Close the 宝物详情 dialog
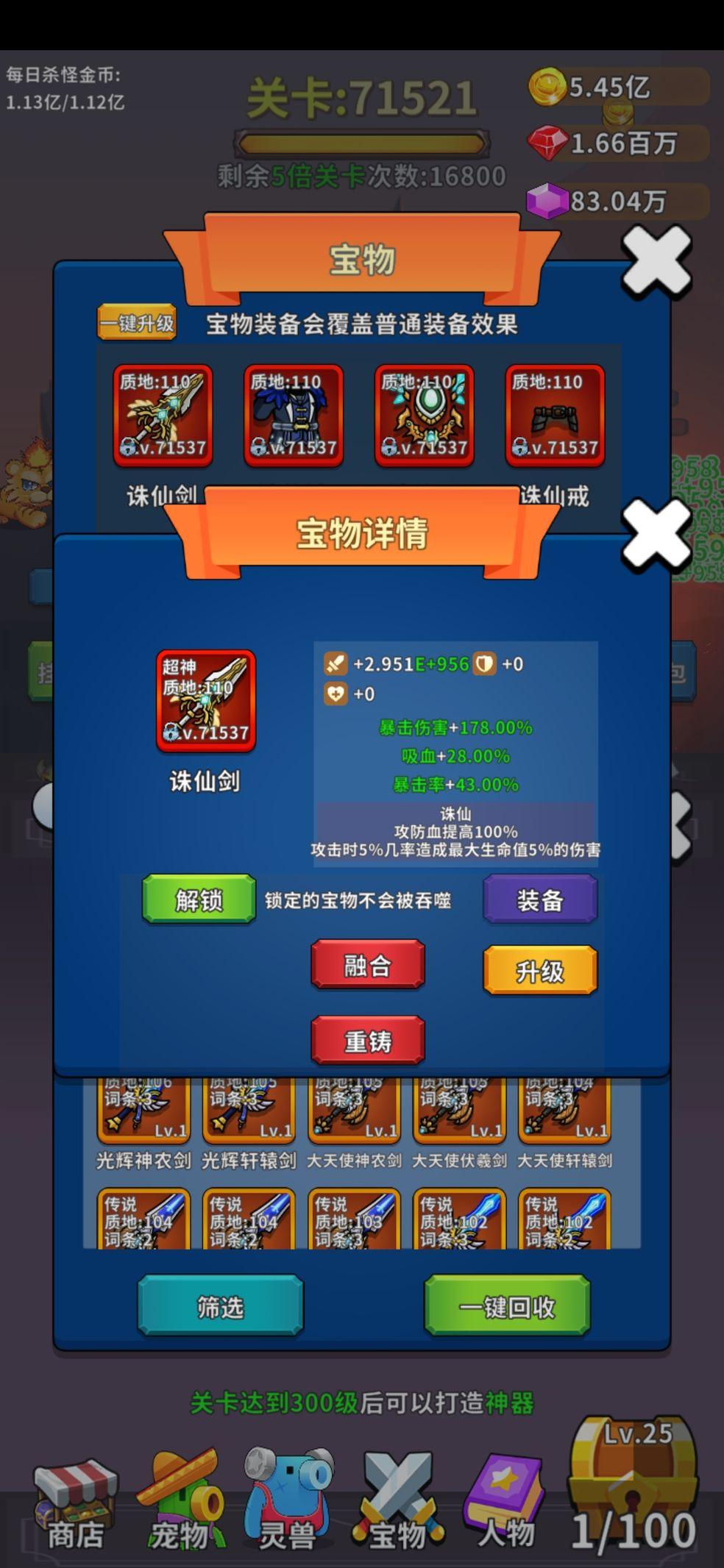 [x=656, y=535]
